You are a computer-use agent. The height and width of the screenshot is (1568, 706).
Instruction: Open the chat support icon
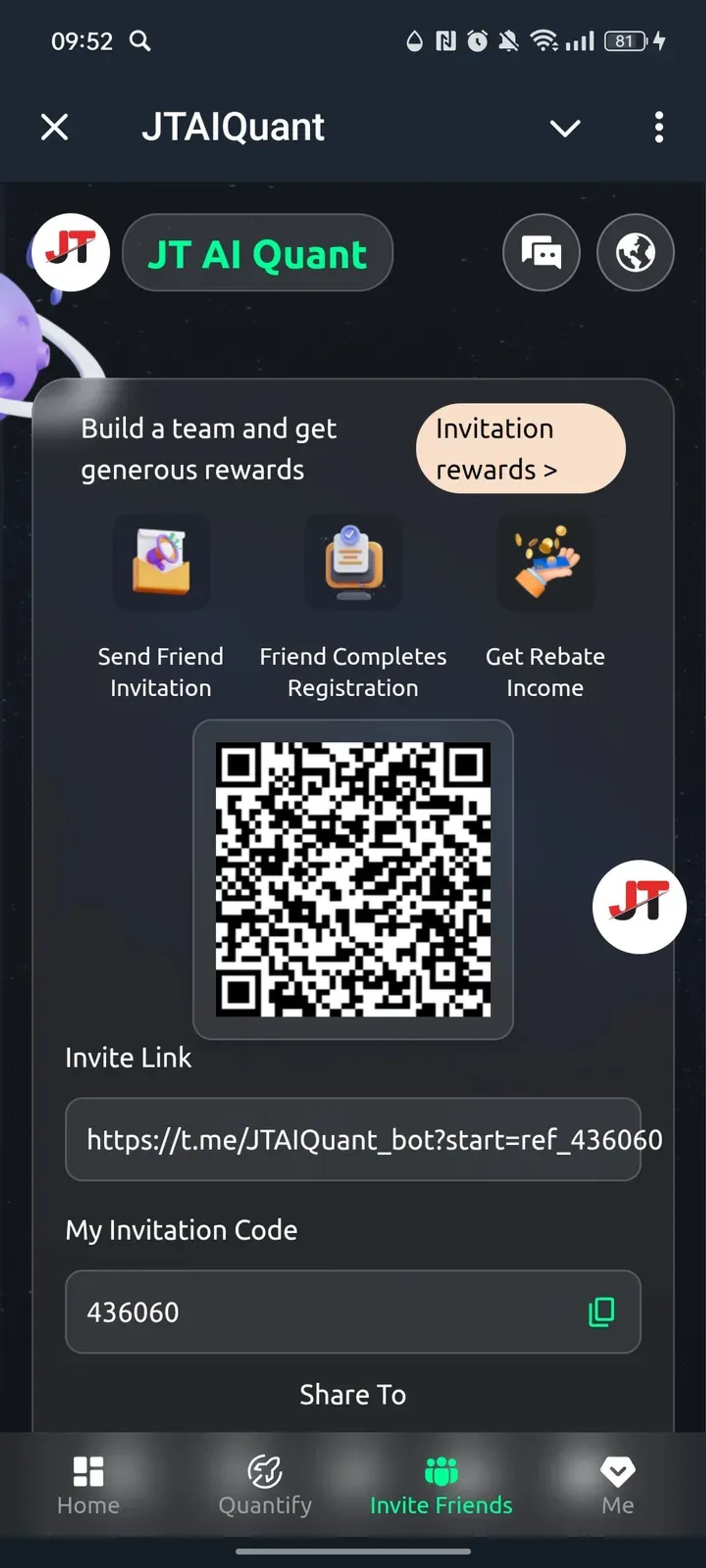pyautogui.click(x=541, y=252)
